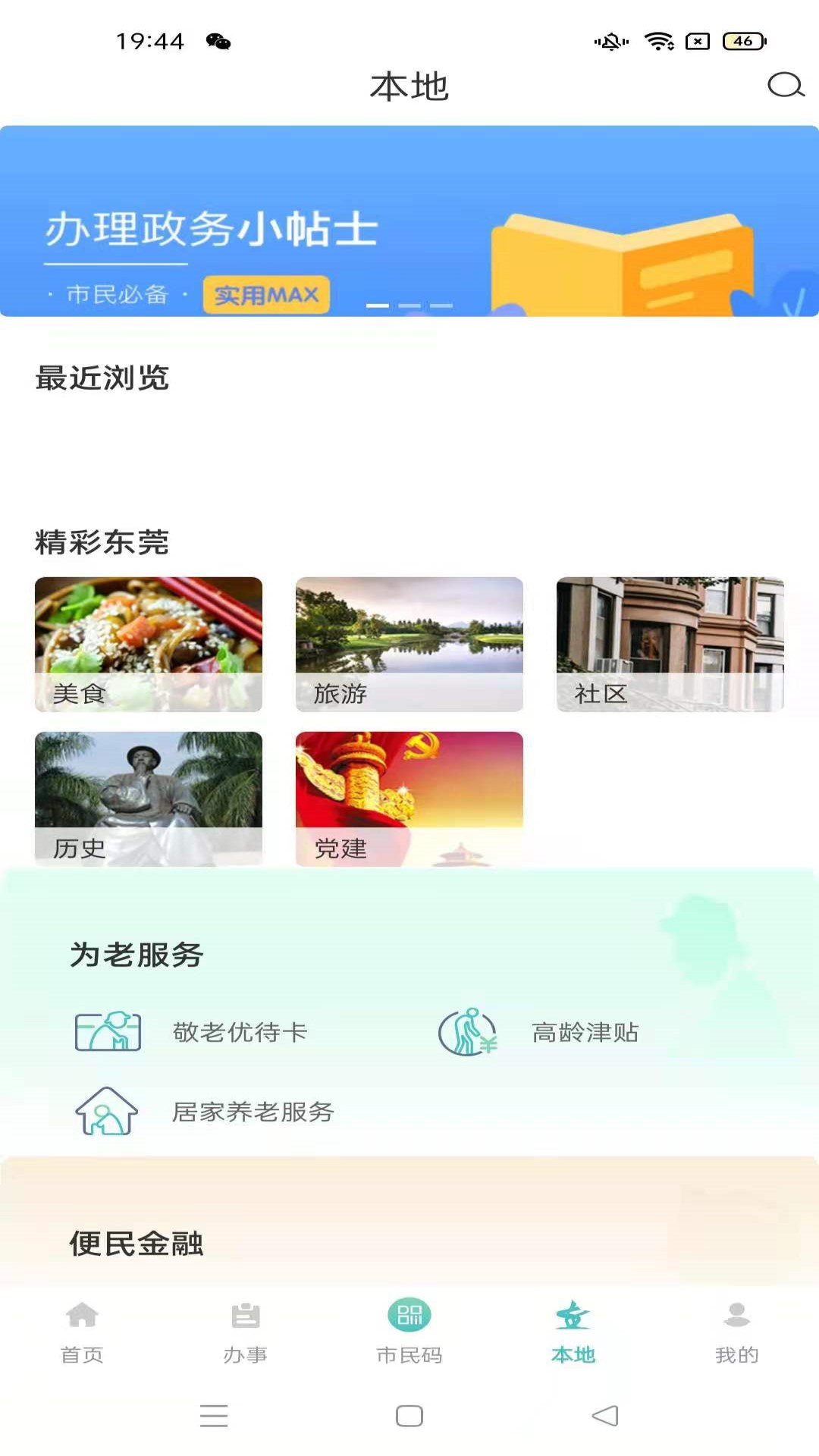
Task: Open the 旅游 travel category
Action: (x=409, y=643)
